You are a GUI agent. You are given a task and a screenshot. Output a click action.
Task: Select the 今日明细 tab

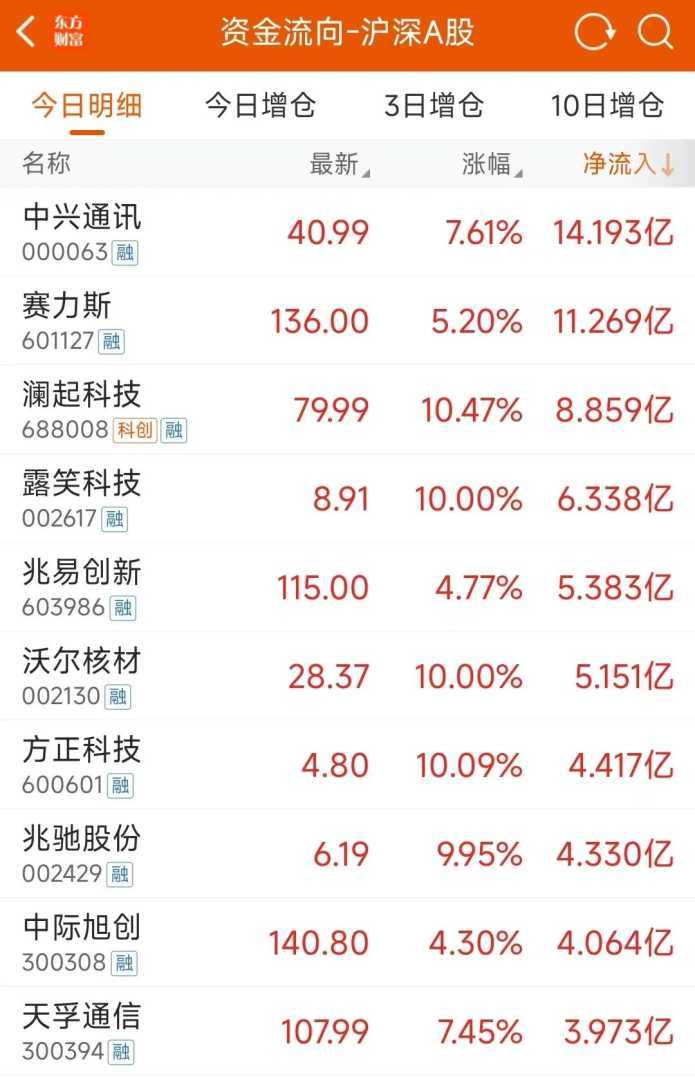pyautogui.click(x=86, y=105)
